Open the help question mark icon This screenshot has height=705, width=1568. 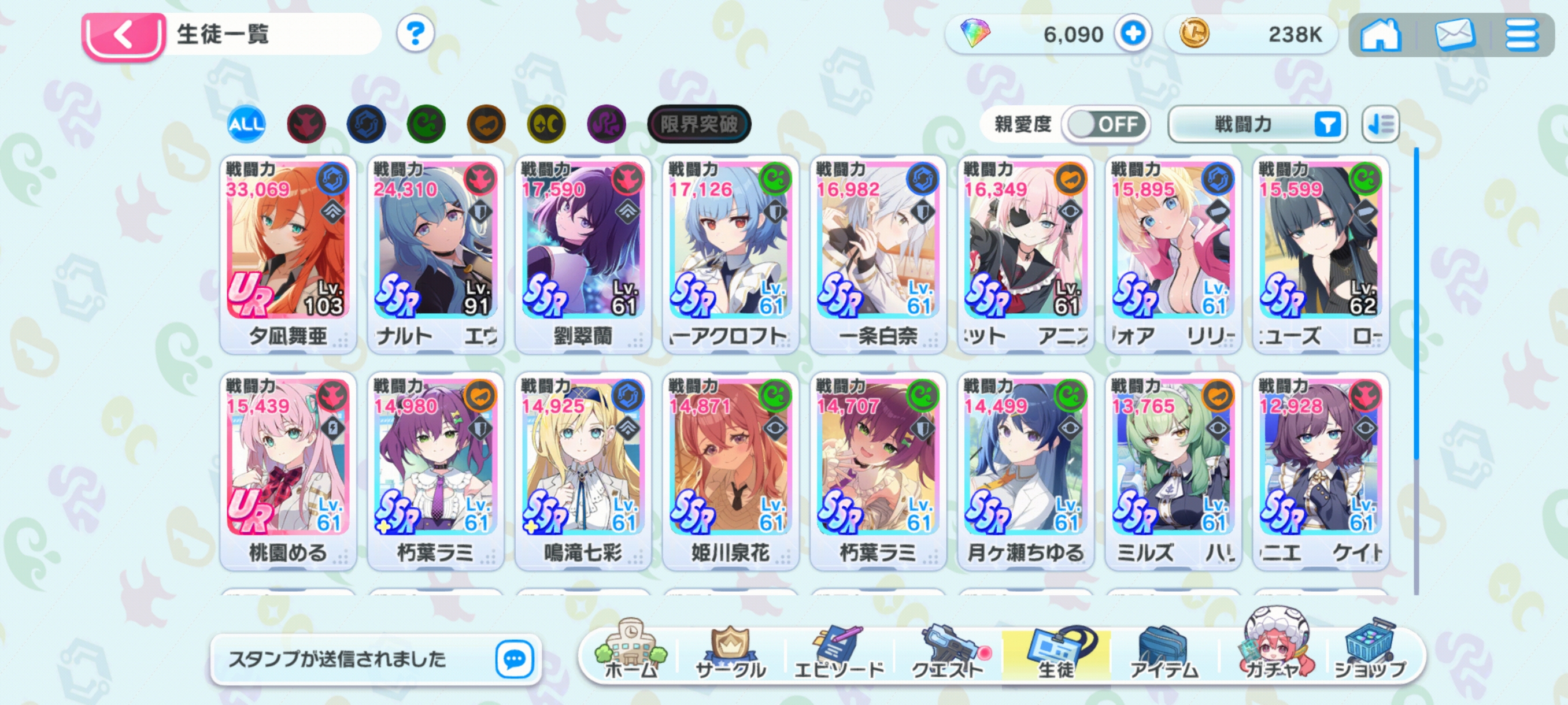pos(415,34)
